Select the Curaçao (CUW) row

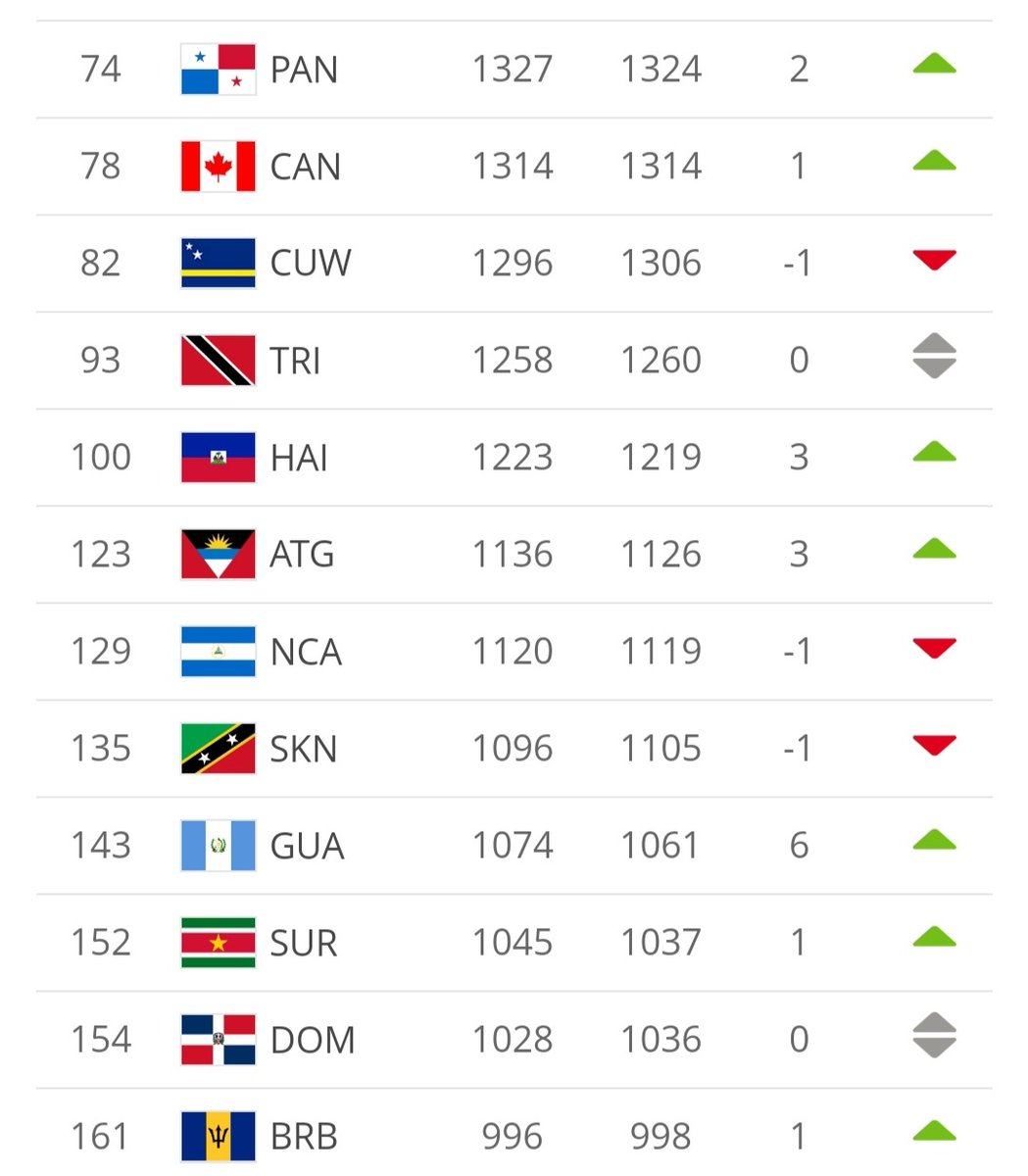tap(310, 264)
